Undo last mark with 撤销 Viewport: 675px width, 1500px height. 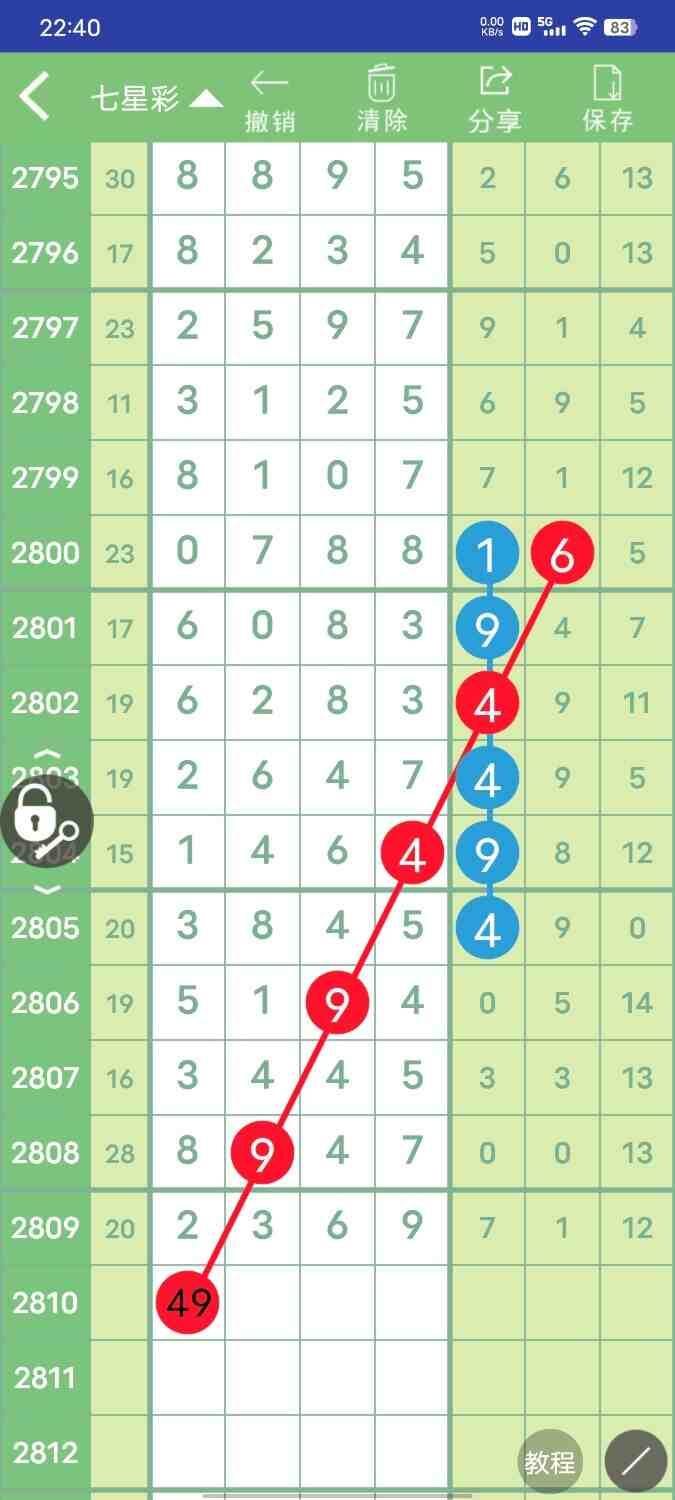coord(270,100)
